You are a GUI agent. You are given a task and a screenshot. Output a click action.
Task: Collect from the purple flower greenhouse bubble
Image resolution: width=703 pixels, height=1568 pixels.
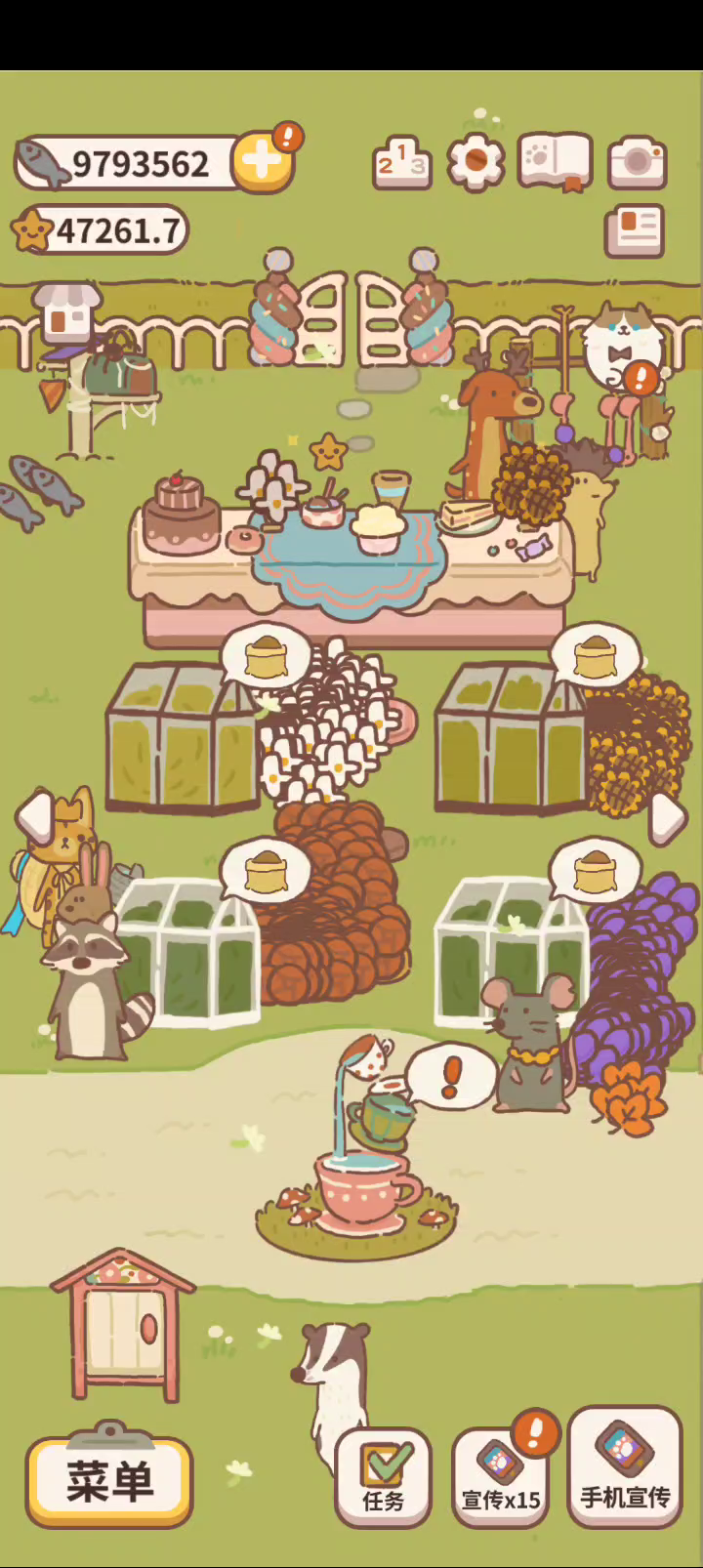coord(596,870)
